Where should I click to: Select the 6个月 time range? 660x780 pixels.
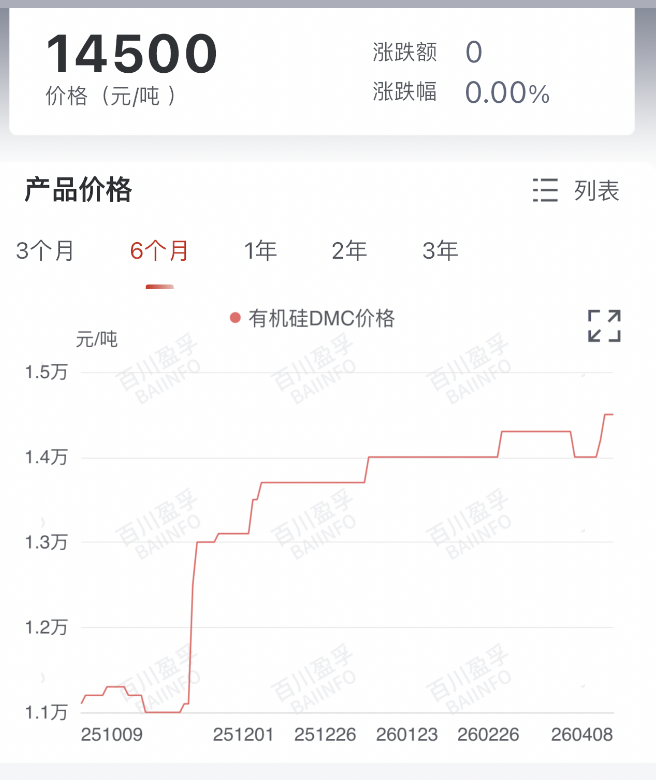[159, 250]
